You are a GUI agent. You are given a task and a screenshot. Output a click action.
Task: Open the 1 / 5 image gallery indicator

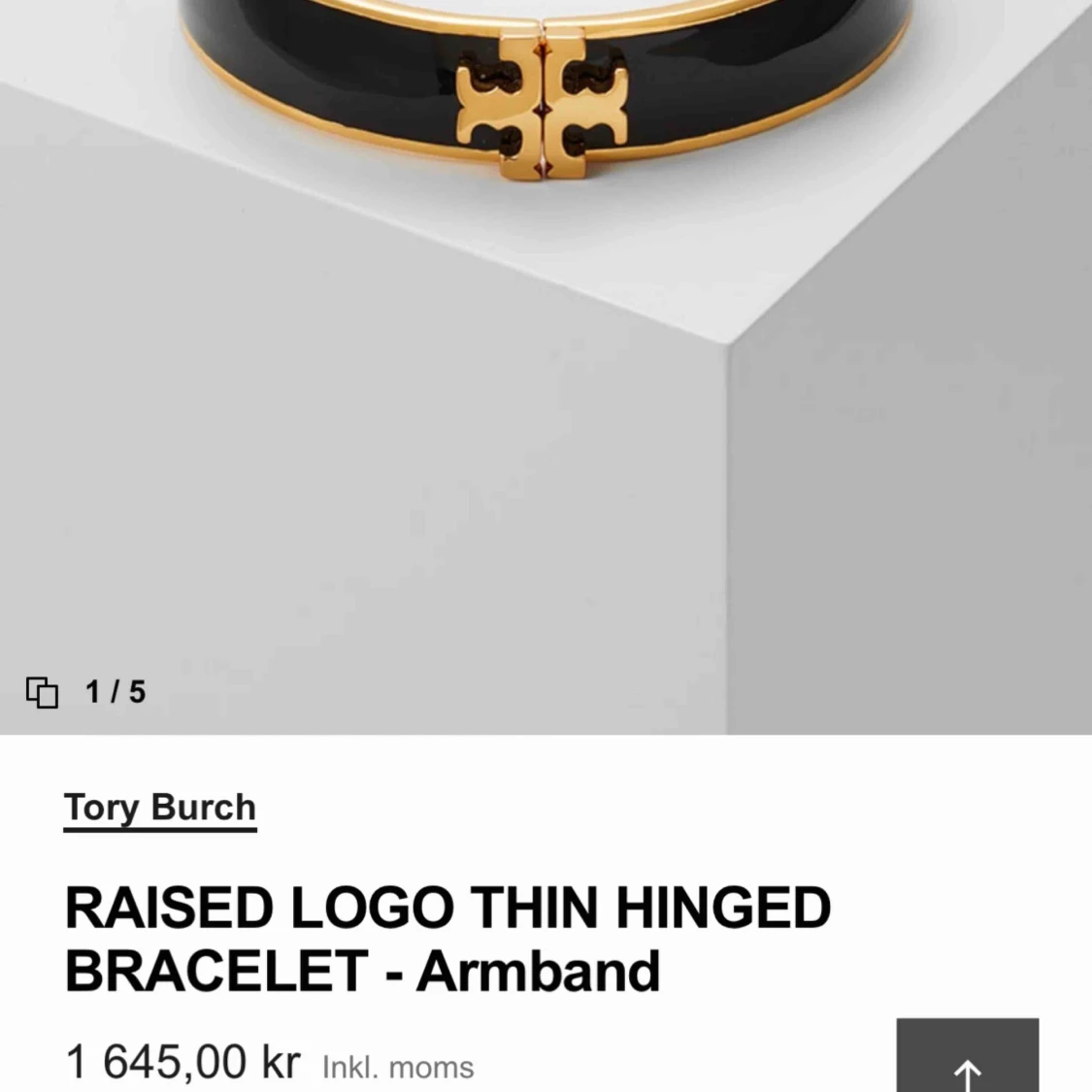tap(86, 692)
